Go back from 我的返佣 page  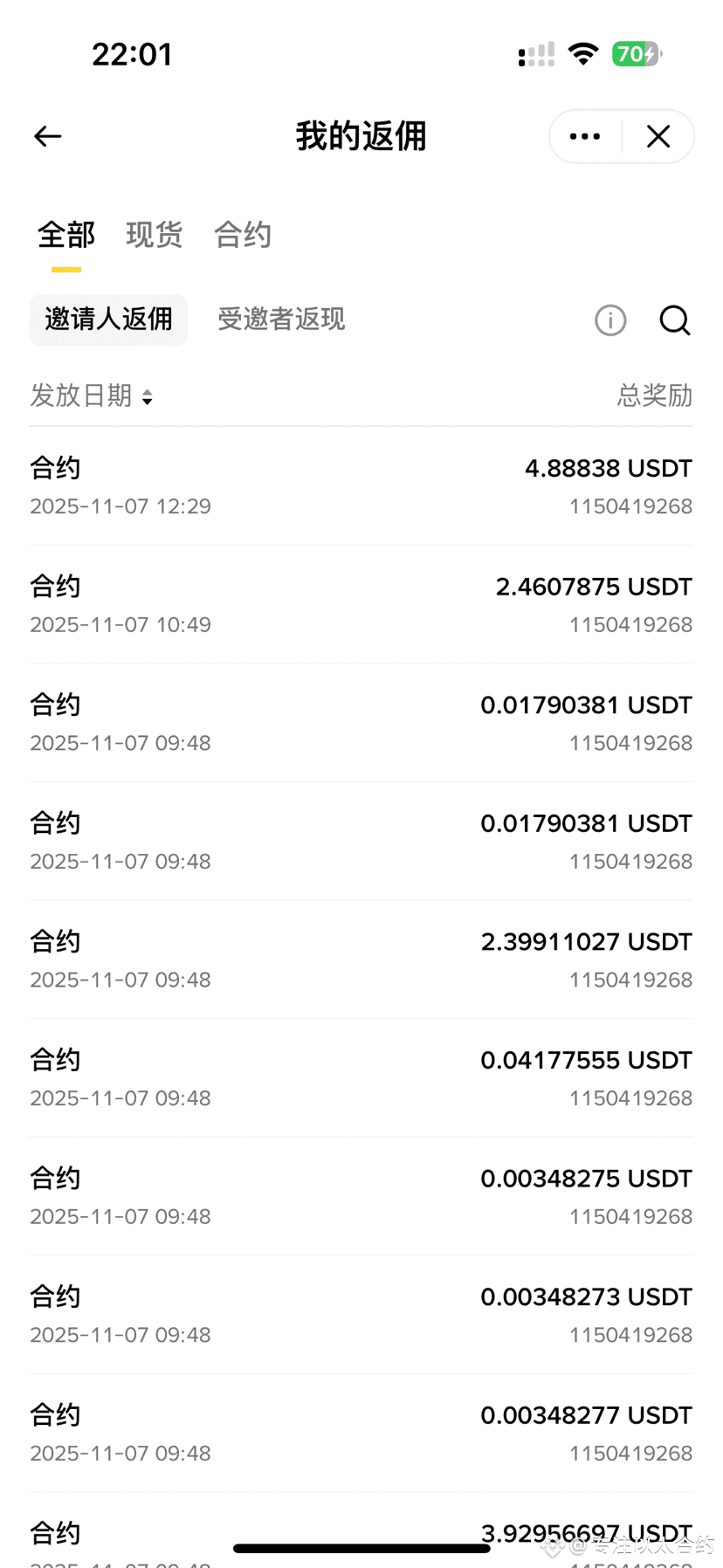(x=48, y=136)
